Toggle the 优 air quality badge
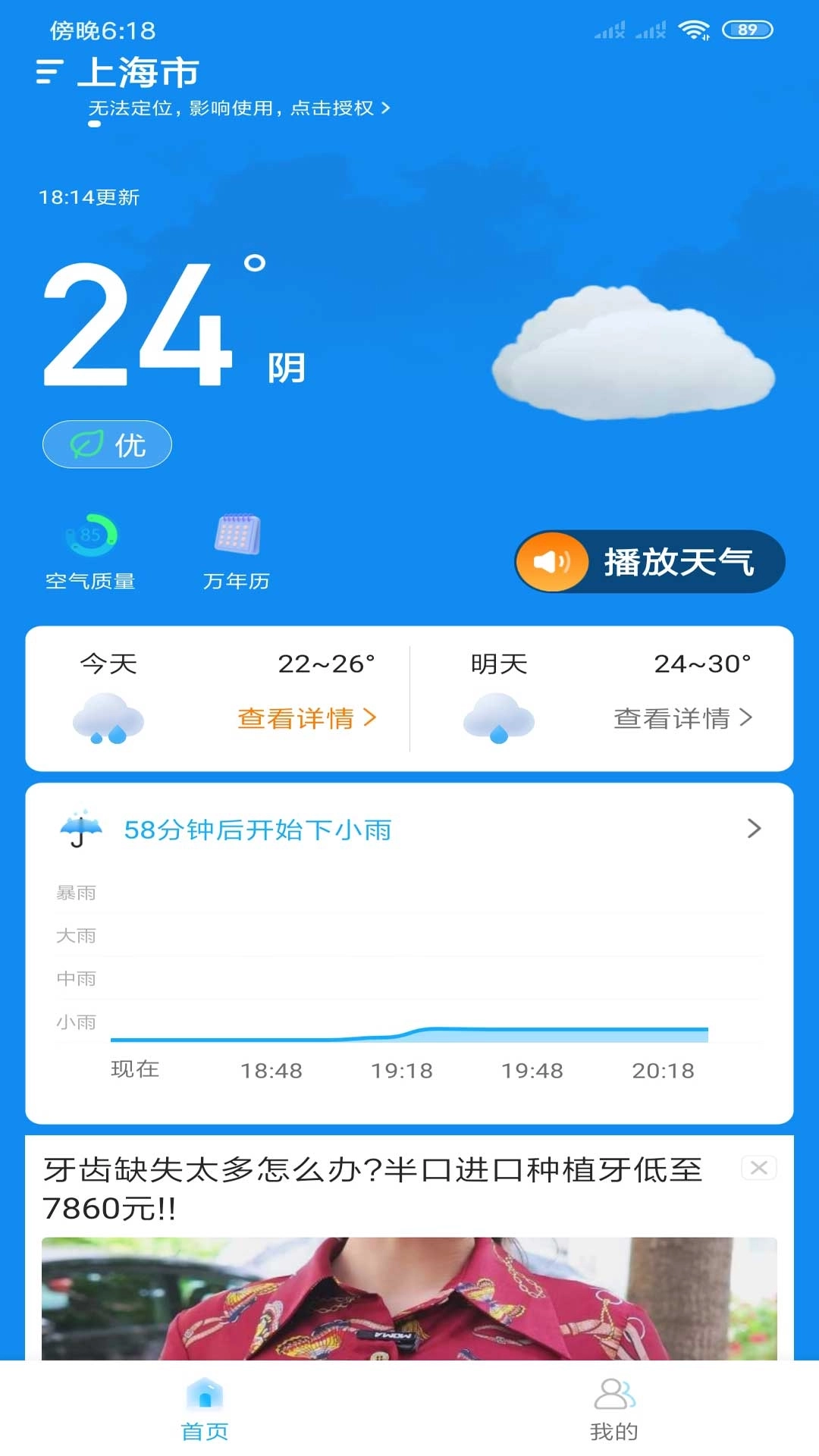819x1456 pixels. pyautogui.click(x=107, y=444)
